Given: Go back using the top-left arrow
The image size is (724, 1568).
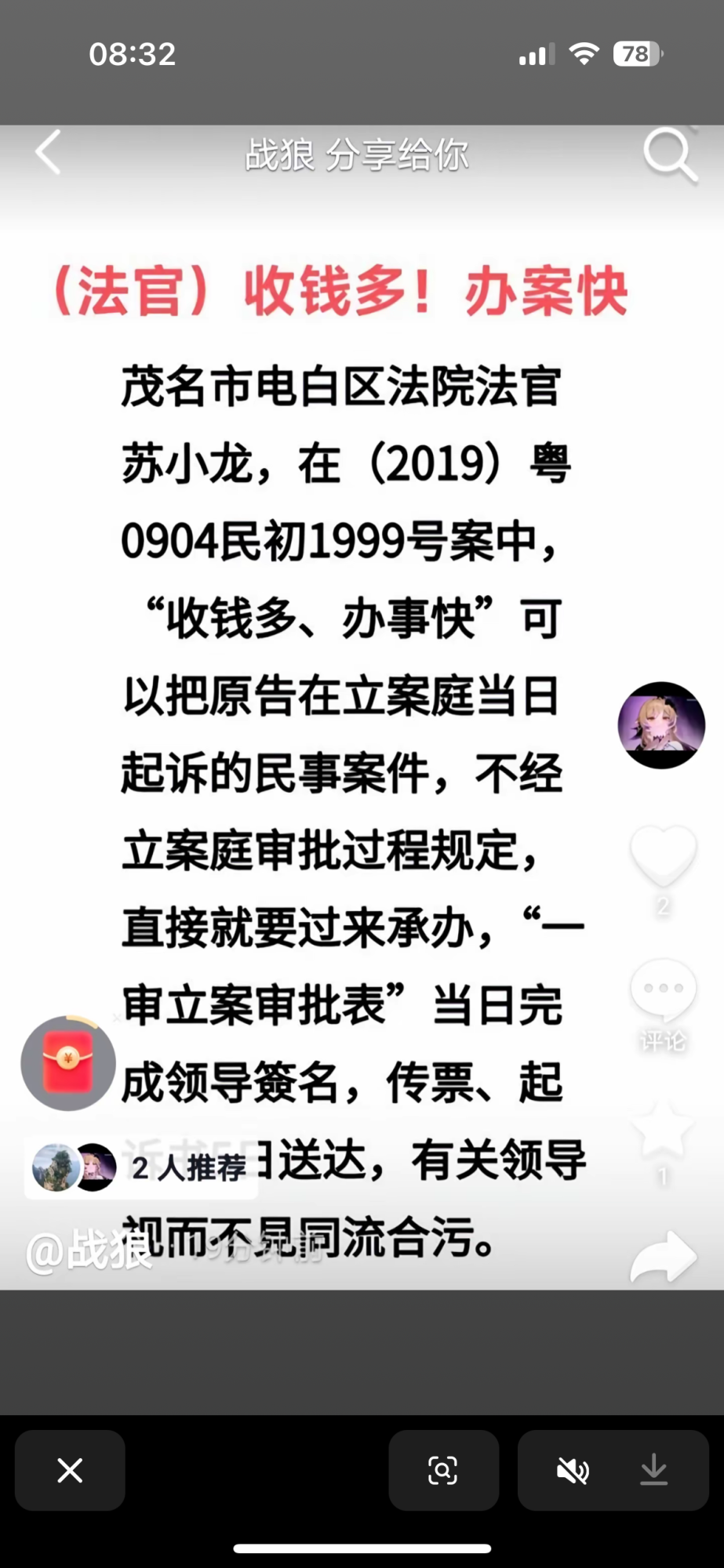Looking at the screenshot, I should tap(49, 153).
